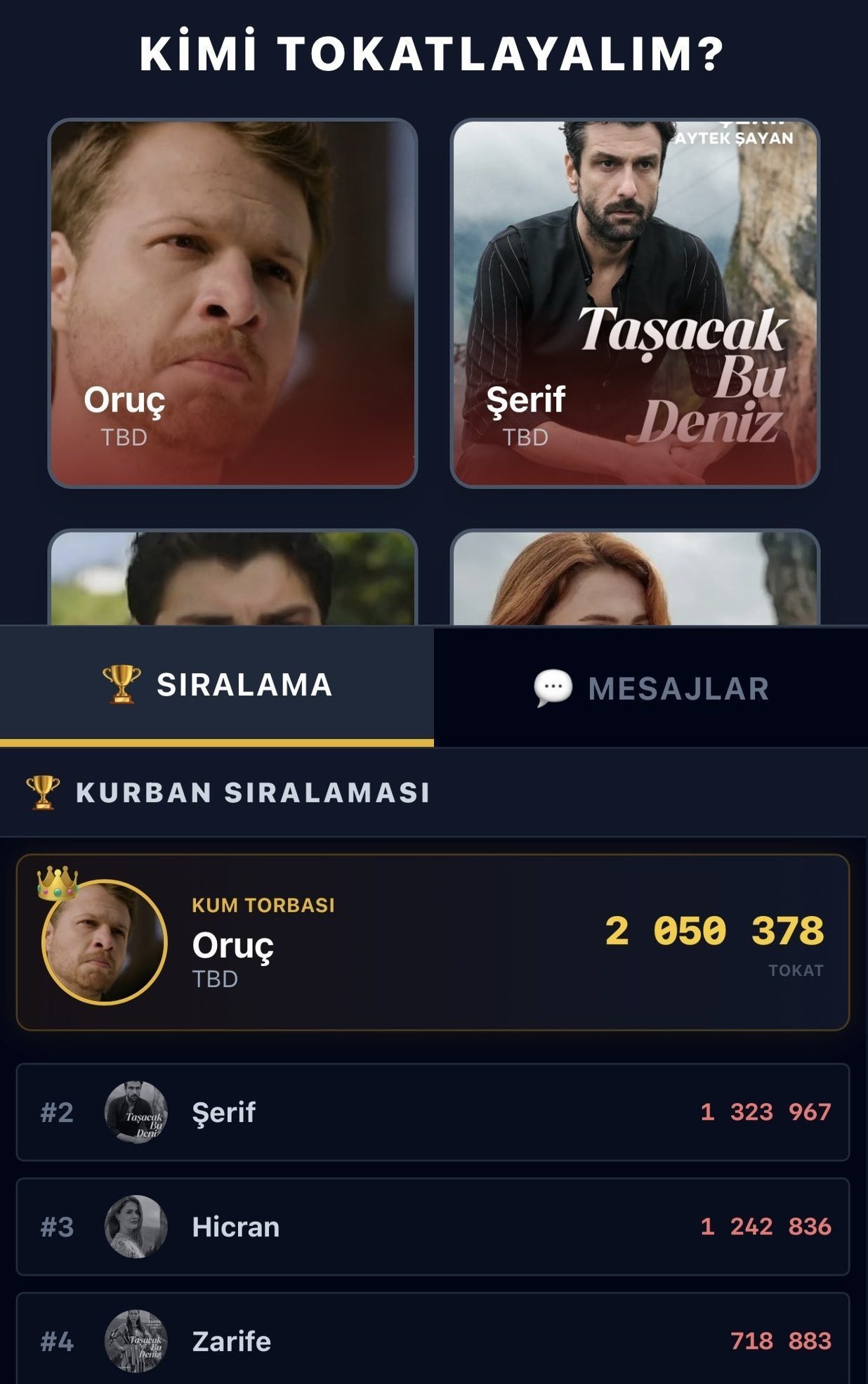Open Oruç's top ranking entry
Viewport: 868px width, 1384px height.
click(433, 942)
